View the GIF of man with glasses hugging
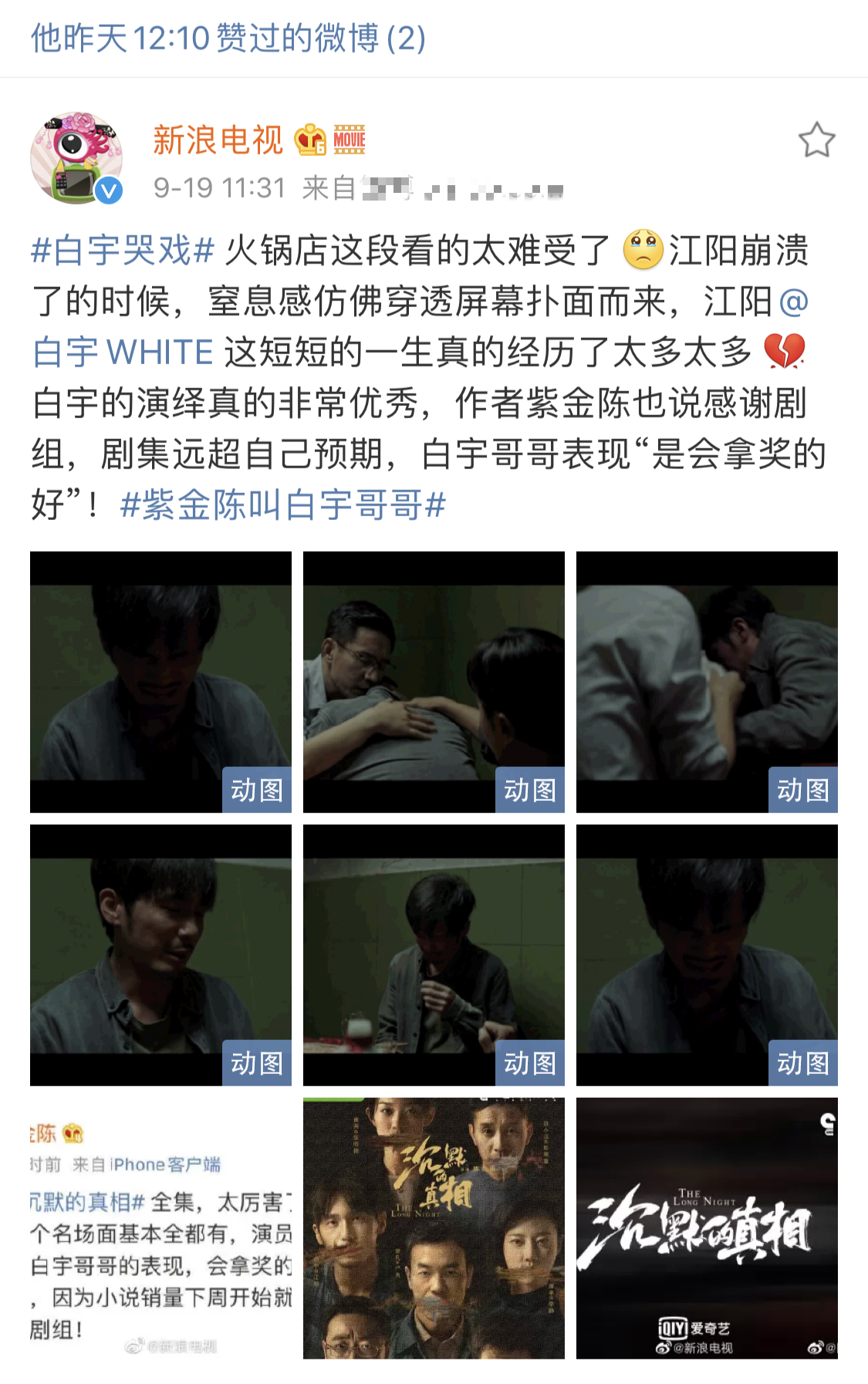The image size is (868, 1384). click(x=434, y=682)
